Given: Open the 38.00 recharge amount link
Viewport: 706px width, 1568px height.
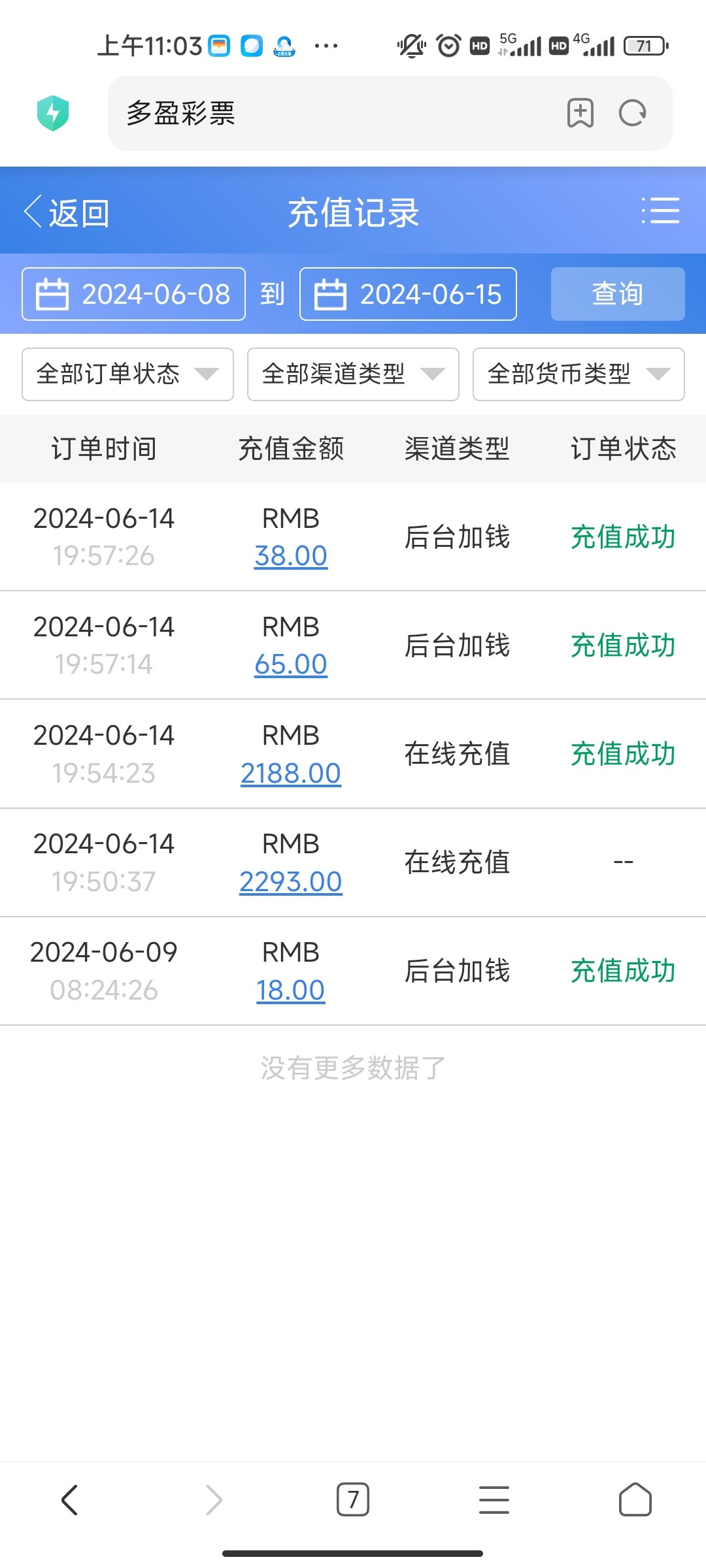Looking at the screenshot, I should (x=291, y=556).
